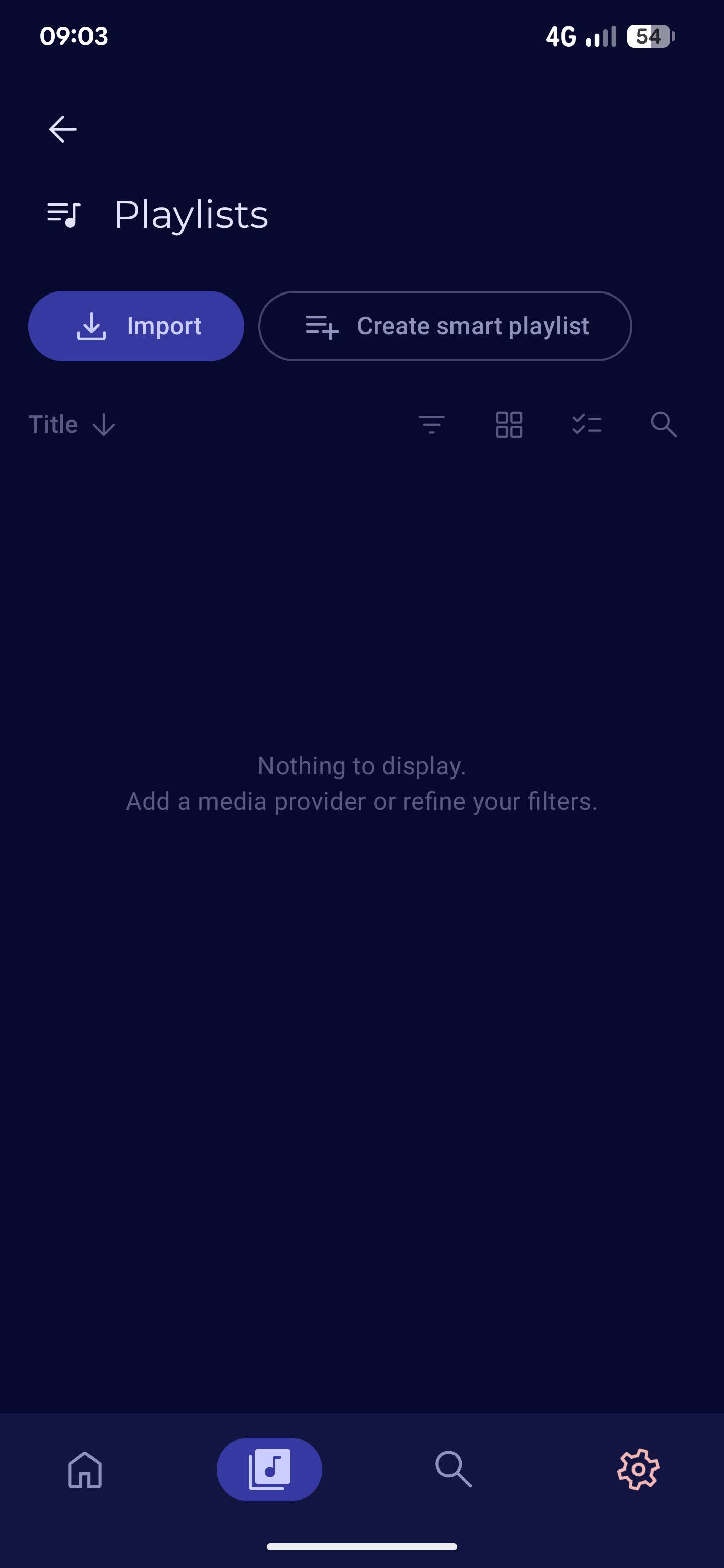Switch to the Home tab
This screenshot has height=1568, width=724.
coord(85,1469)
